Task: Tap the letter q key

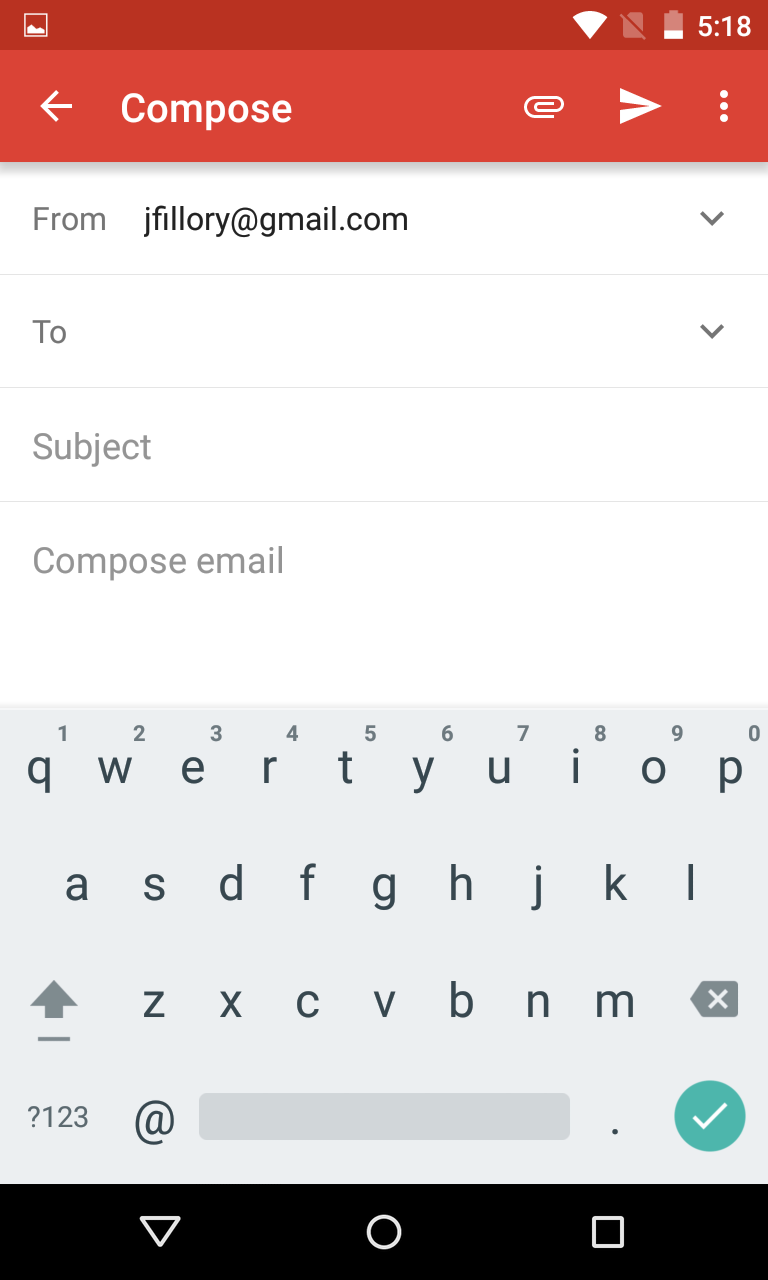Action: [x=40, y=768]
